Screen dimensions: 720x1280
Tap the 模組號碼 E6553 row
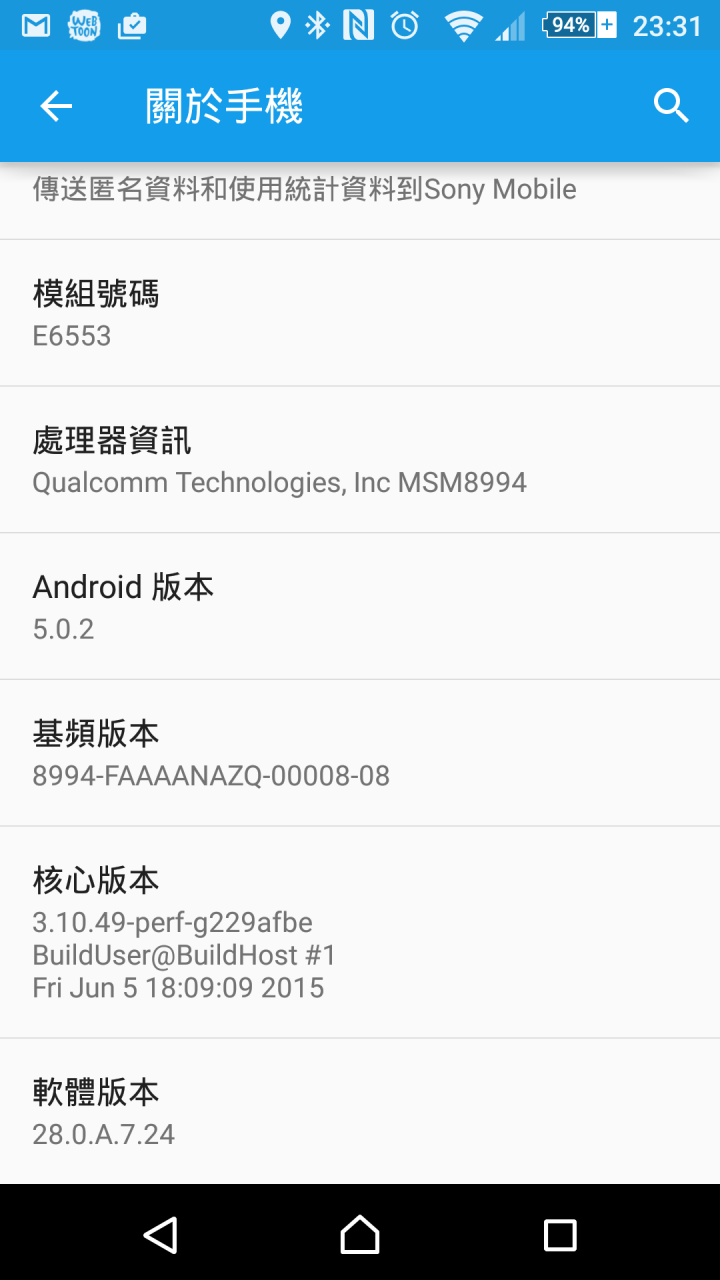(360, 313)
